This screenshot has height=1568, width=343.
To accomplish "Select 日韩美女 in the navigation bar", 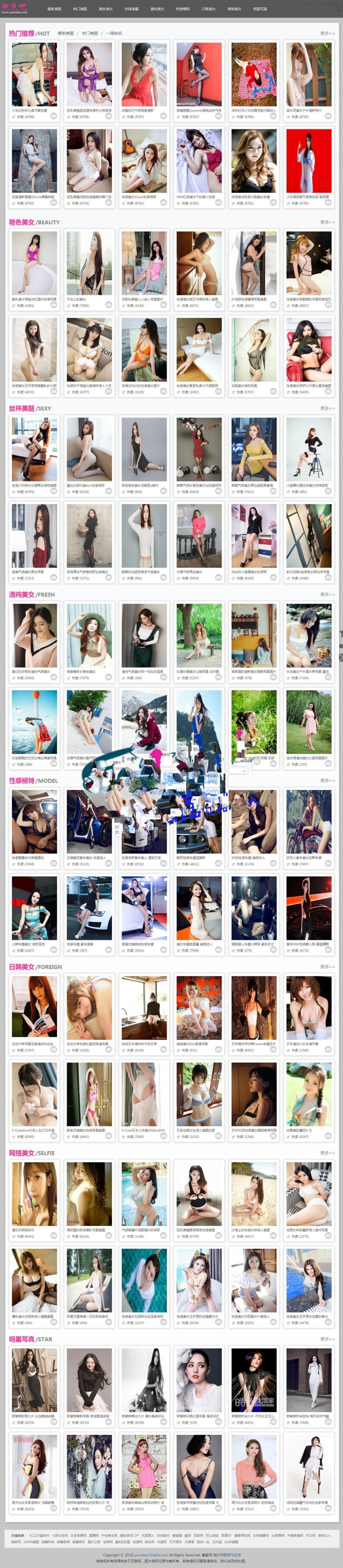I will 209,9.
